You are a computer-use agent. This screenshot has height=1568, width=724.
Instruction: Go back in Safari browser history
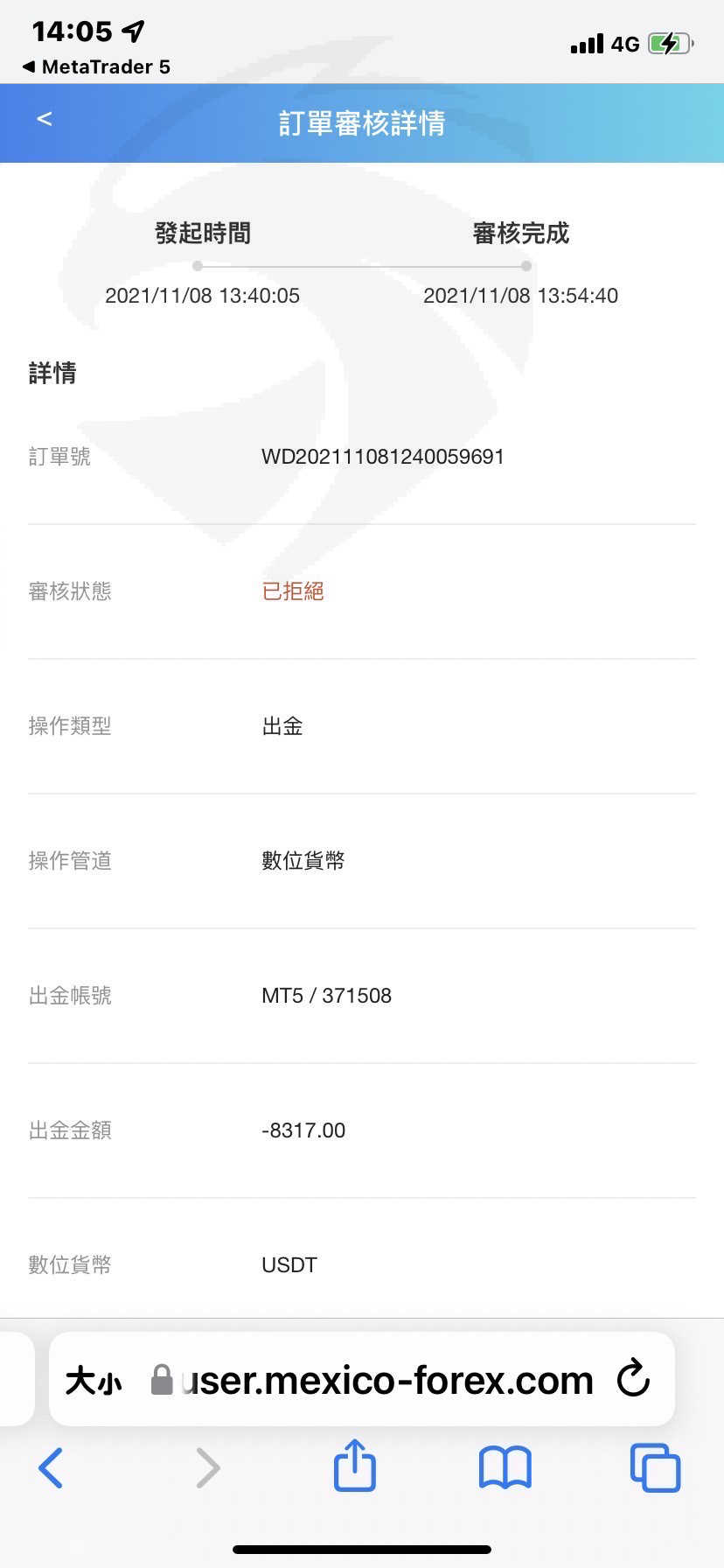pyautogui.click(x=51, y=1467)
